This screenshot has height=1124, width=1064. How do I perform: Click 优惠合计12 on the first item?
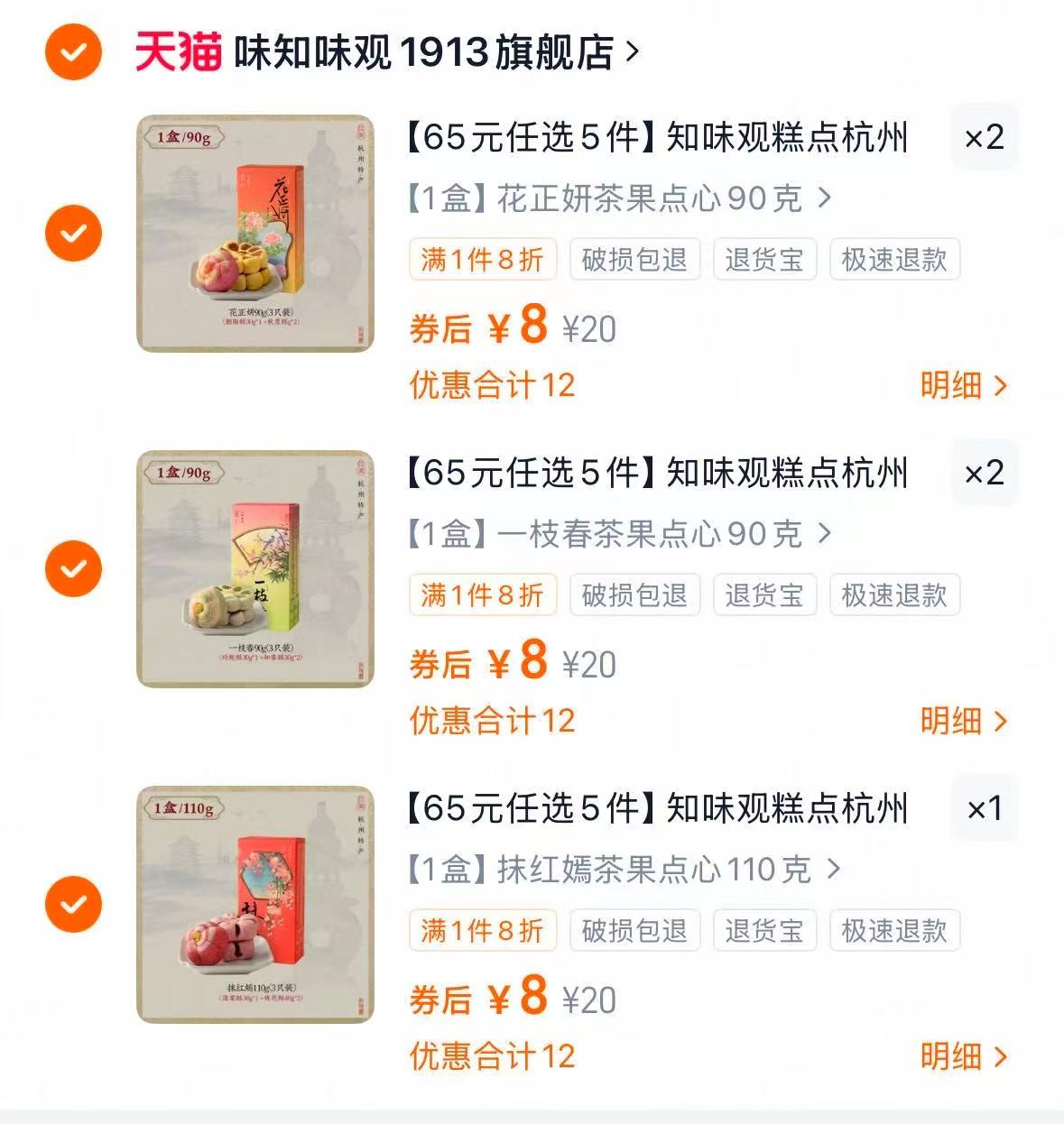(492, 384)
